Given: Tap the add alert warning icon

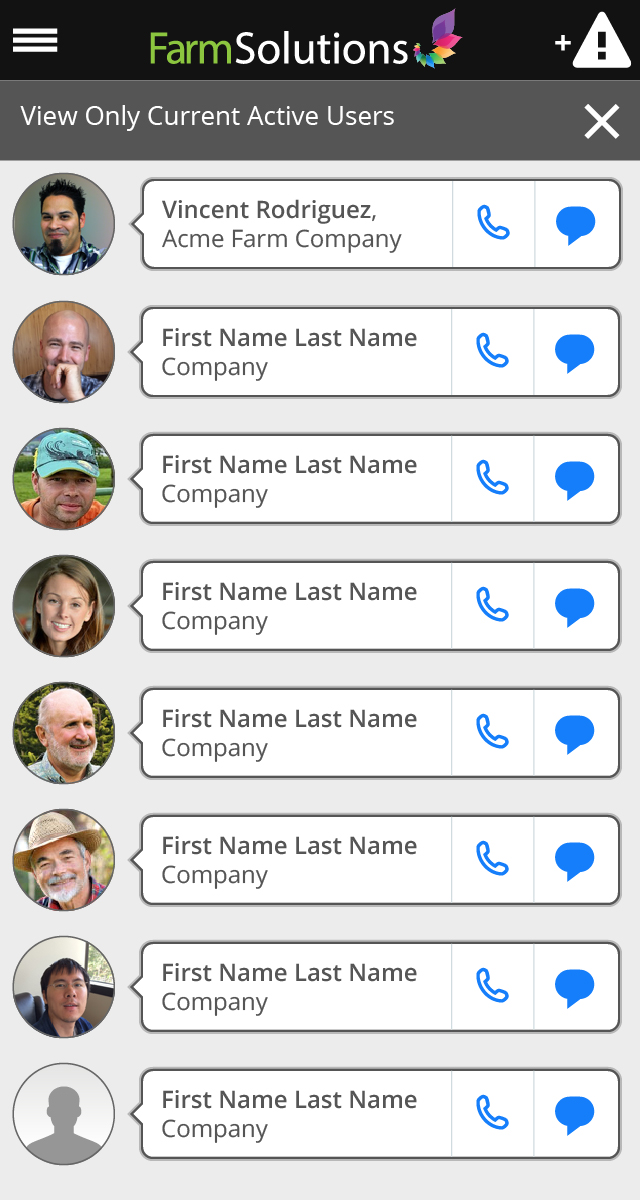Looking at the screenshot, I should click(594, 40).
